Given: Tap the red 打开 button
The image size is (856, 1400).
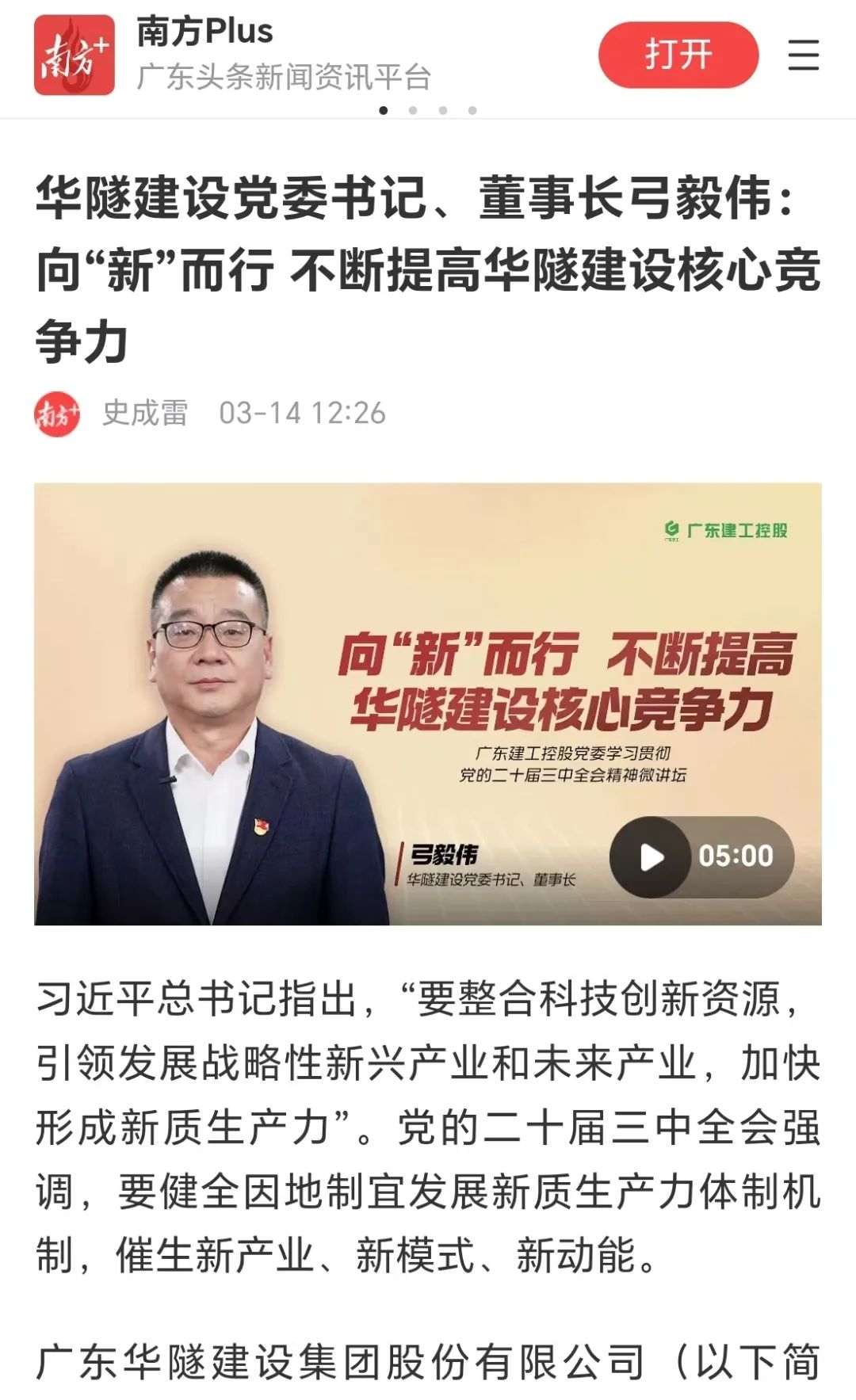Looking at the screenshot, I should pyautogui.click(x=678, y=55).
